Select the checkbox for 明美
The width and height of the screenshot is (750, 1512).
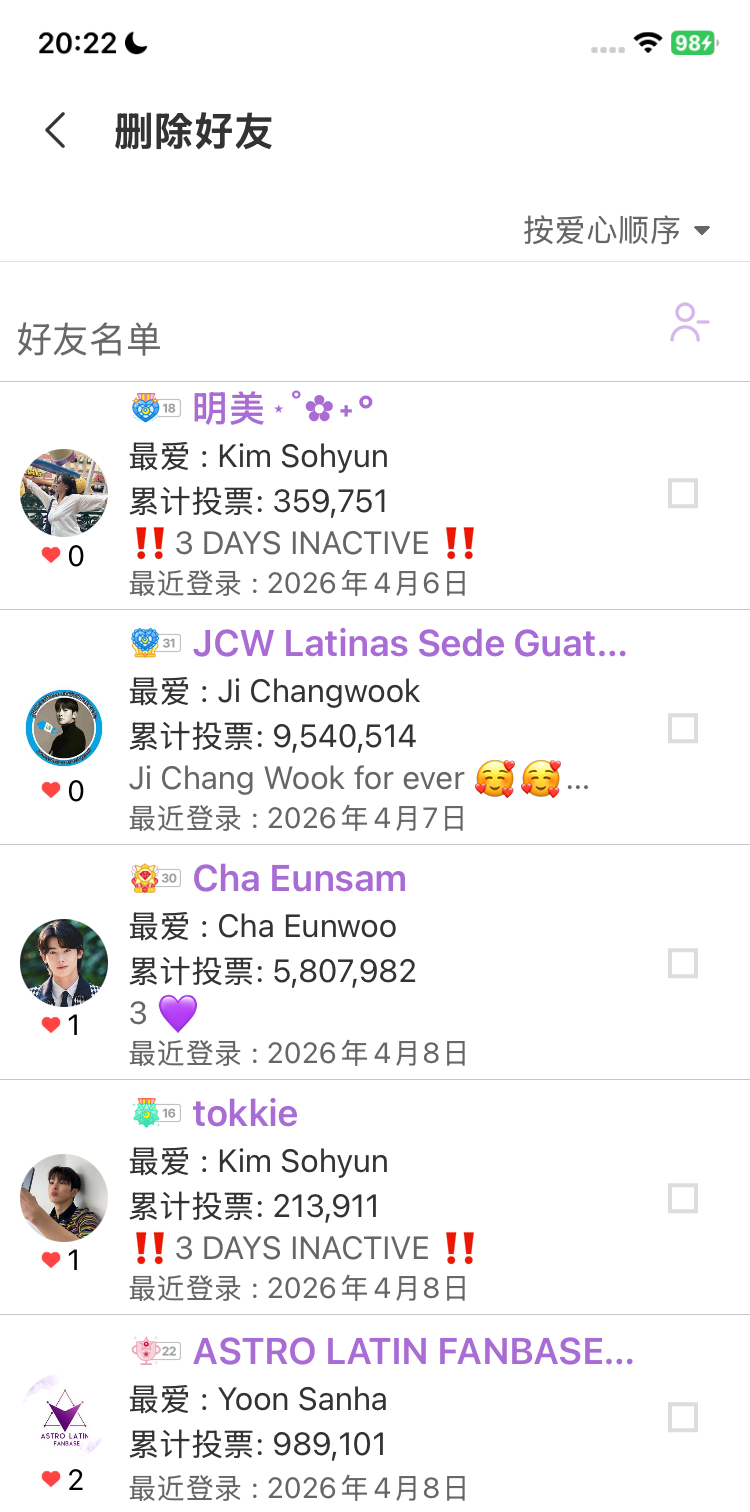tap(683, 494)
